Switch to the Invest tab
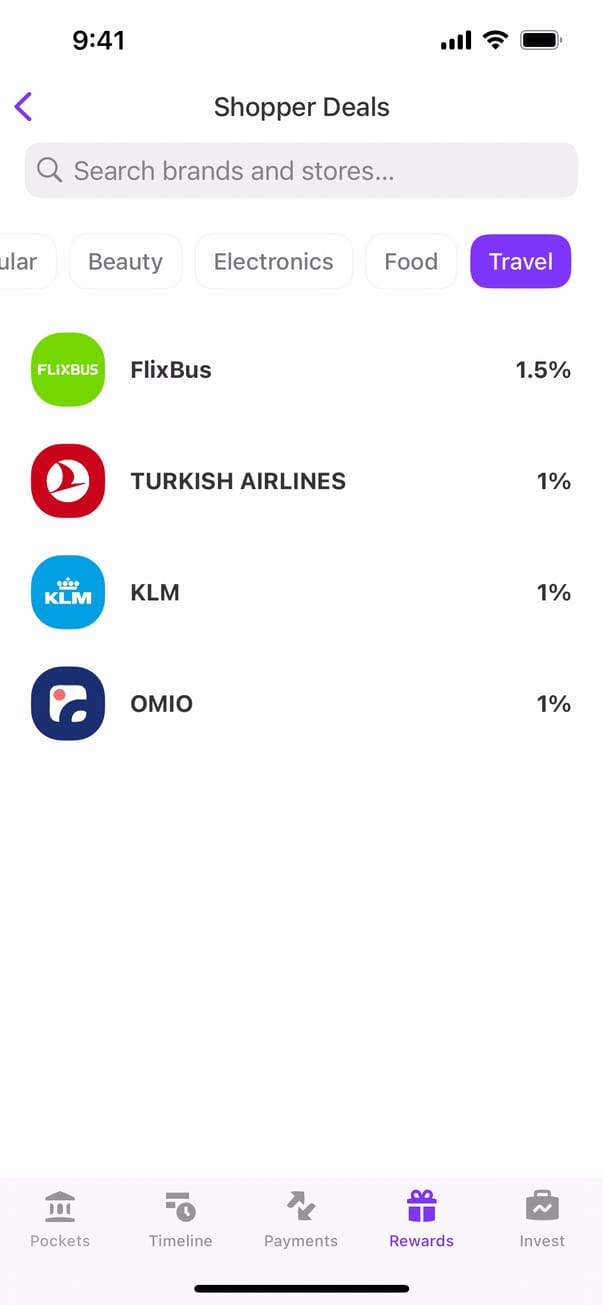This screenshot has height=1305, width=603. tap(542, 1220)
